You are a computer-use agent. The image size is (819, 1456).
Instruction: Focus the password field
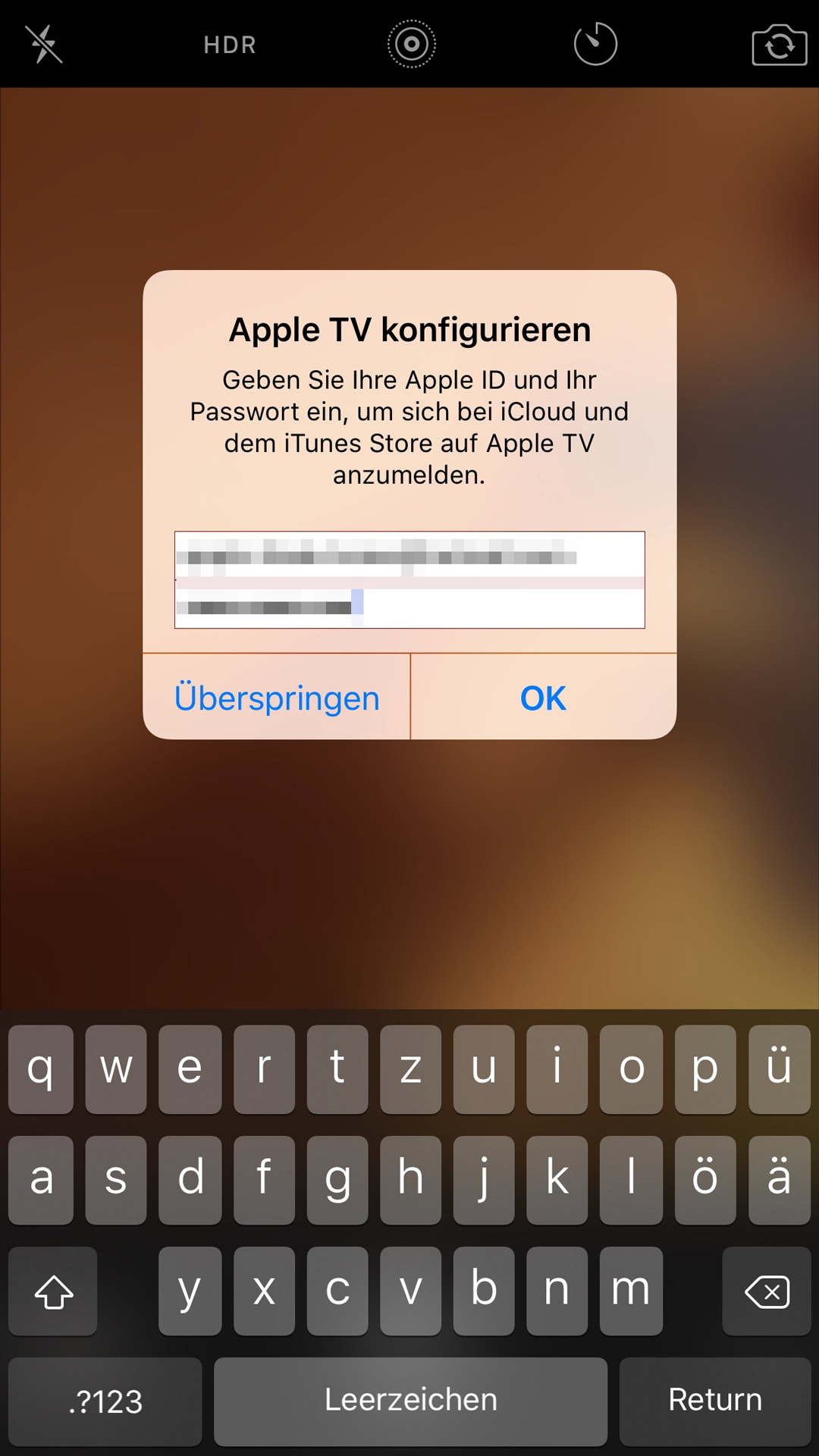409,607
